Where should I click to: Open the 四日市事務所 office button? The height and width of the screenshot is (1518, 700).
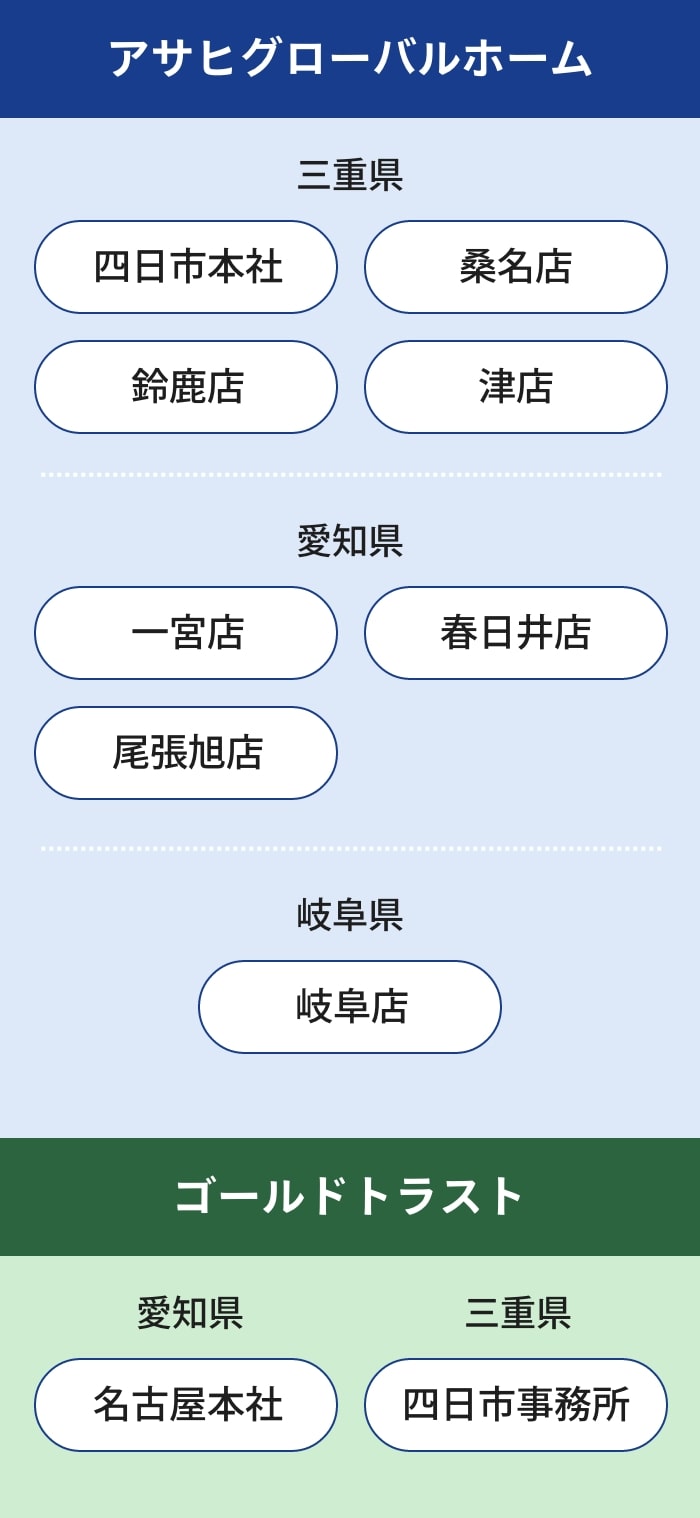(x=515, y=1405)
